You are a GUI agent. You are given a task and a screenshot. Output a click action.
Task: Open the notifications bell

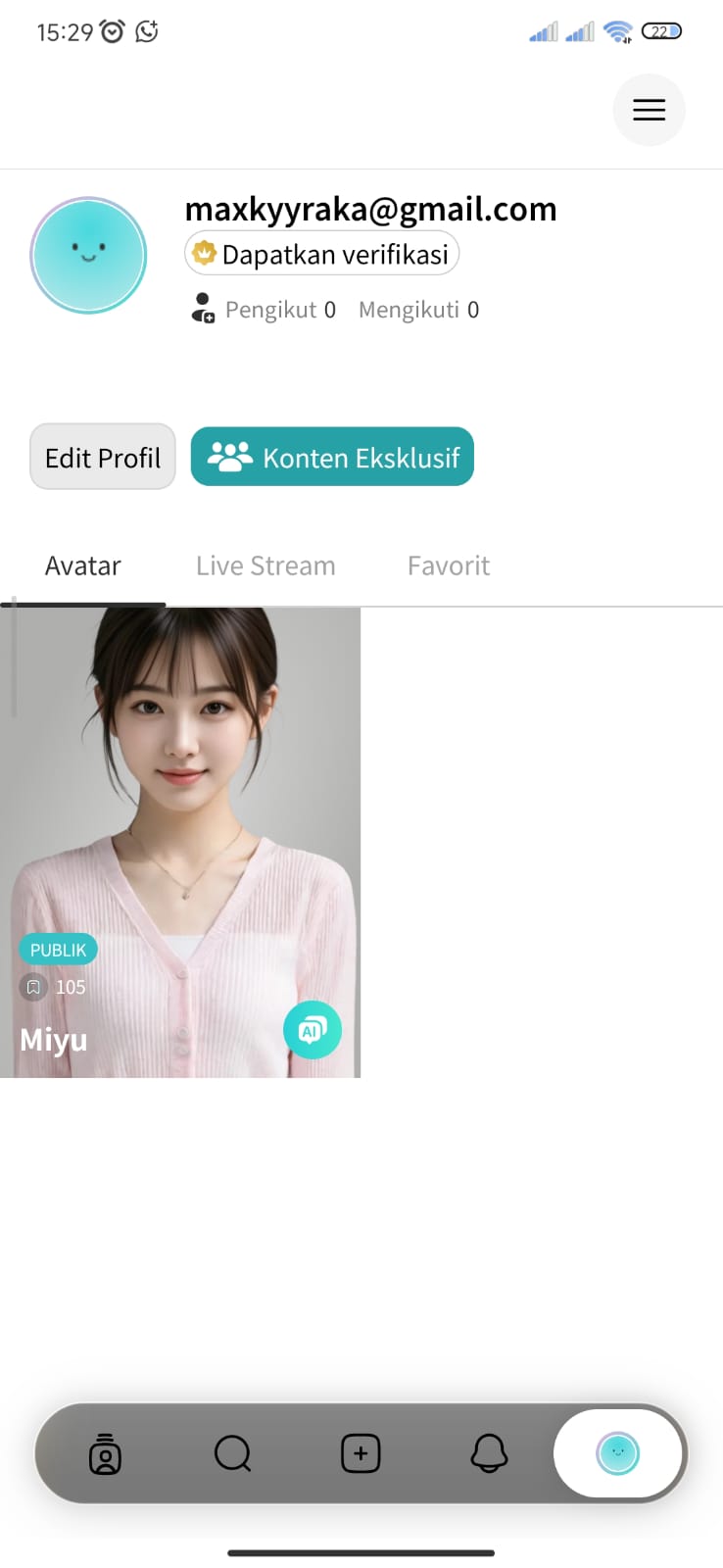(489, 1453)
